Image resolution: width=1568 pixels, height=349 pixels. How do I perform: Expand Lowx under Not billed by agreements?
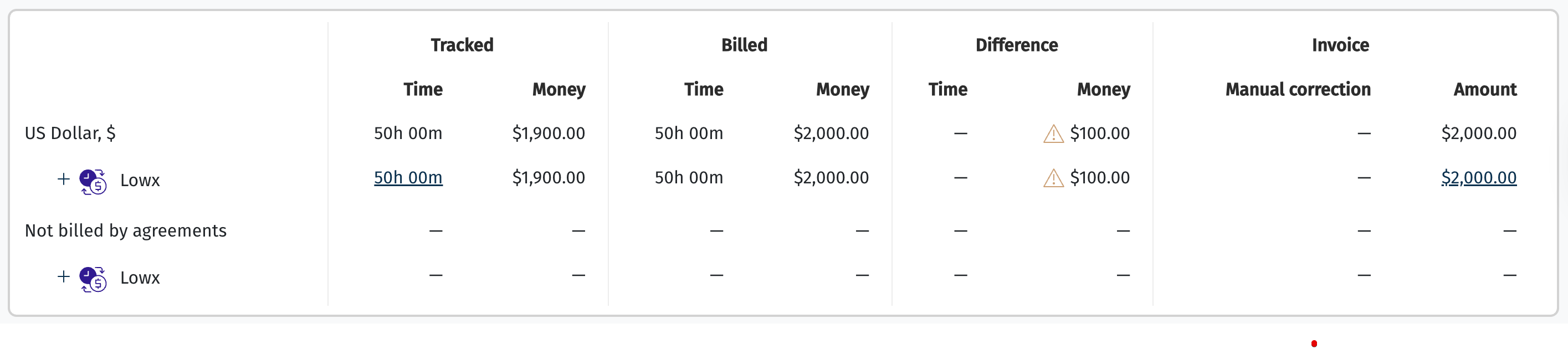[63, 276]
